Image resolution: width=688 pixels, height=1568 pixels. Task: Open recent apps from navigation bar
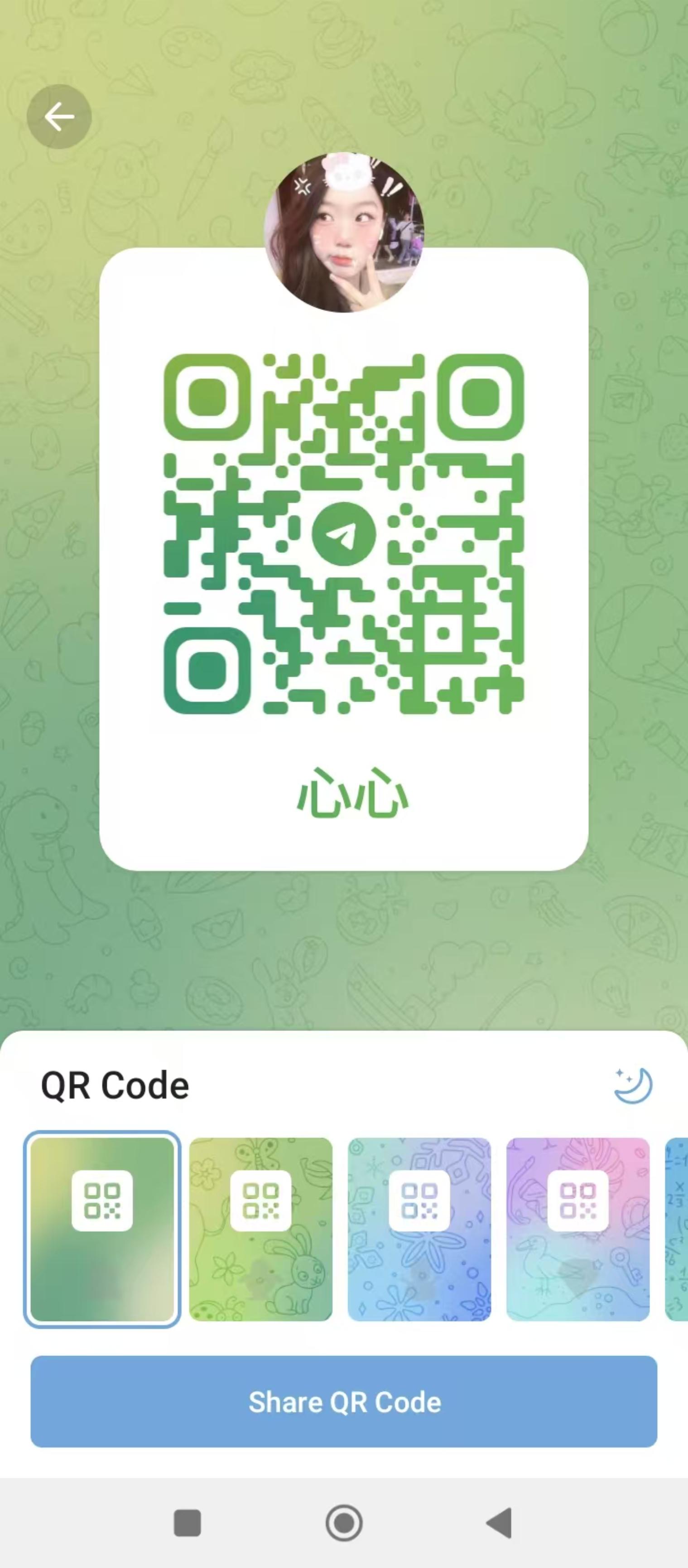[188, 1523]
